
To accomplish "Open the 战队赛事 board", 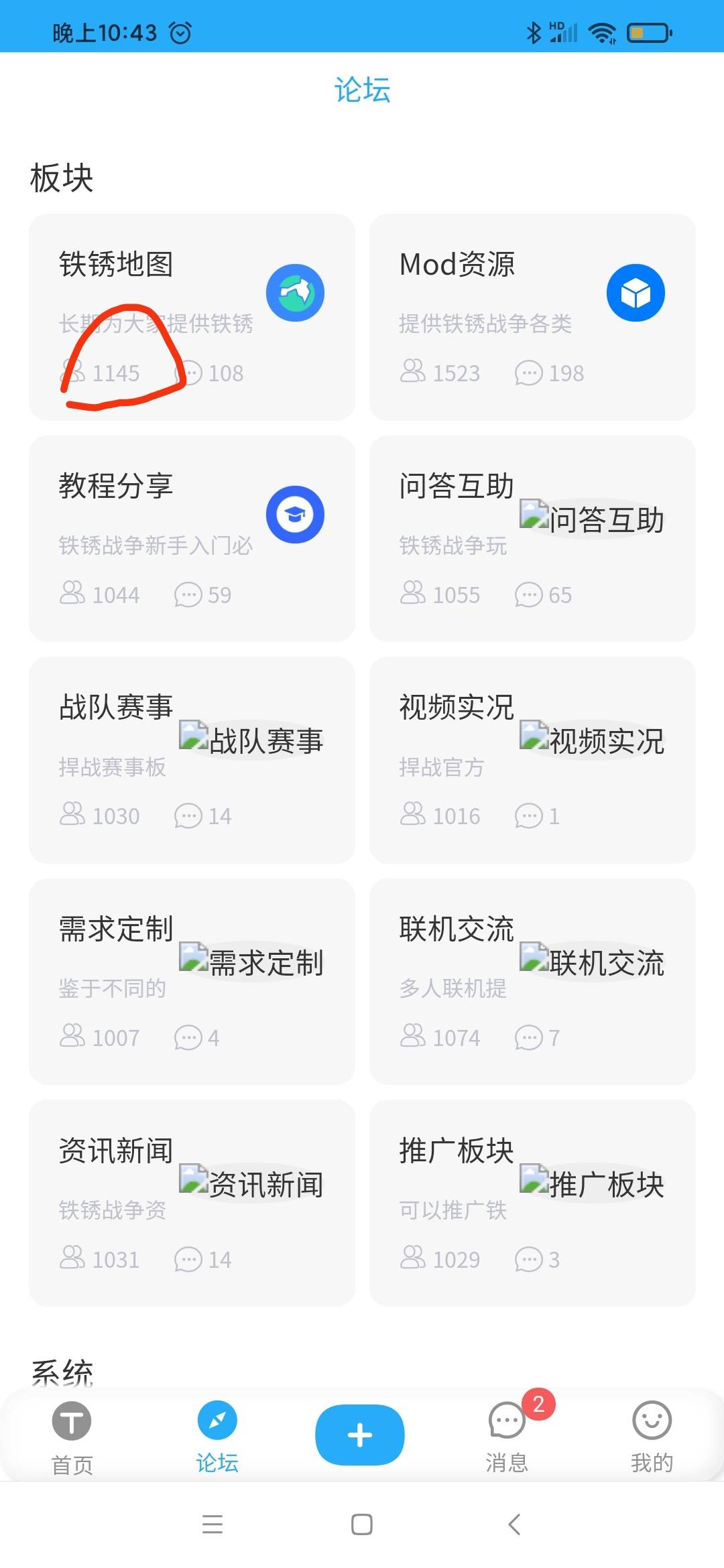I will point(192,759).
